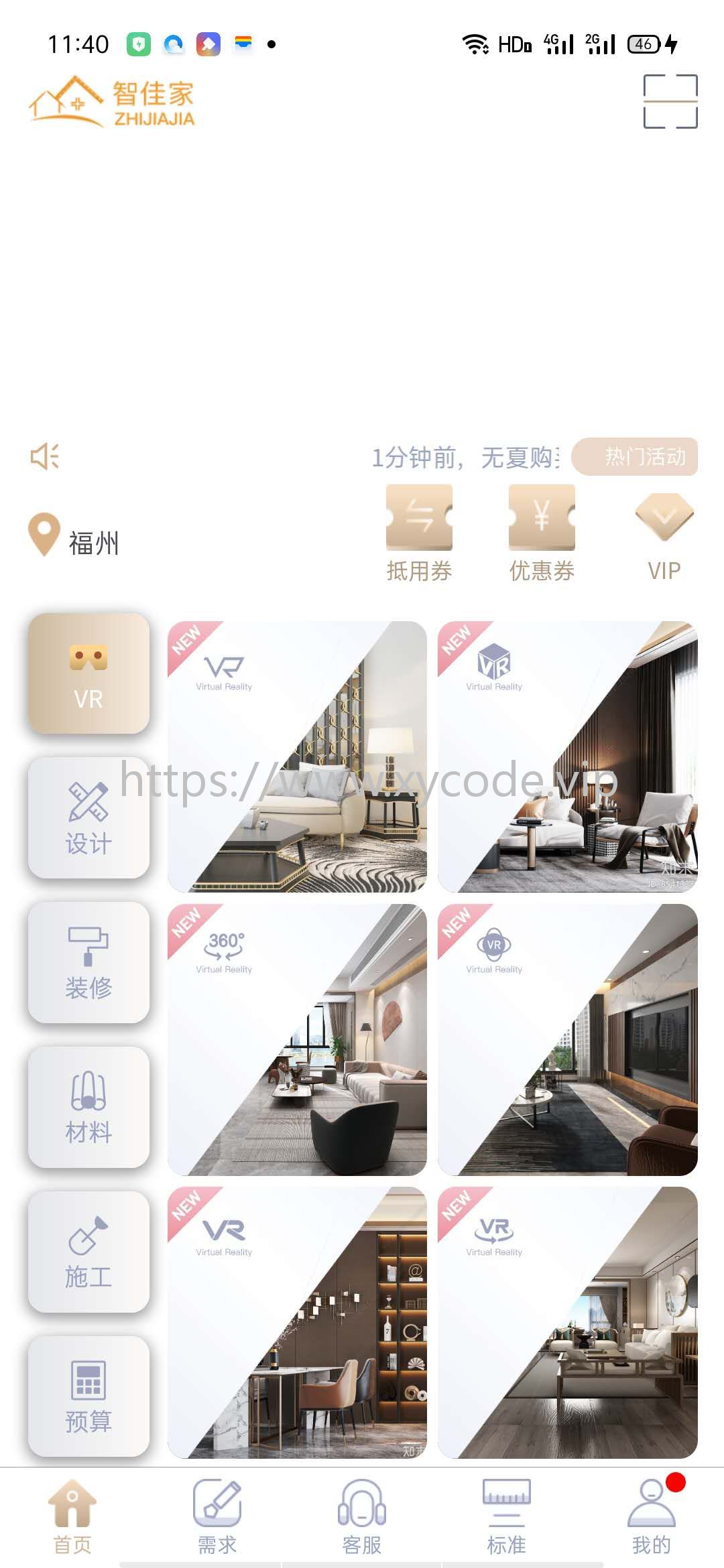Select the 设计 category
The height and width of the screenshot is (1568, 724).
coord(88,818)
